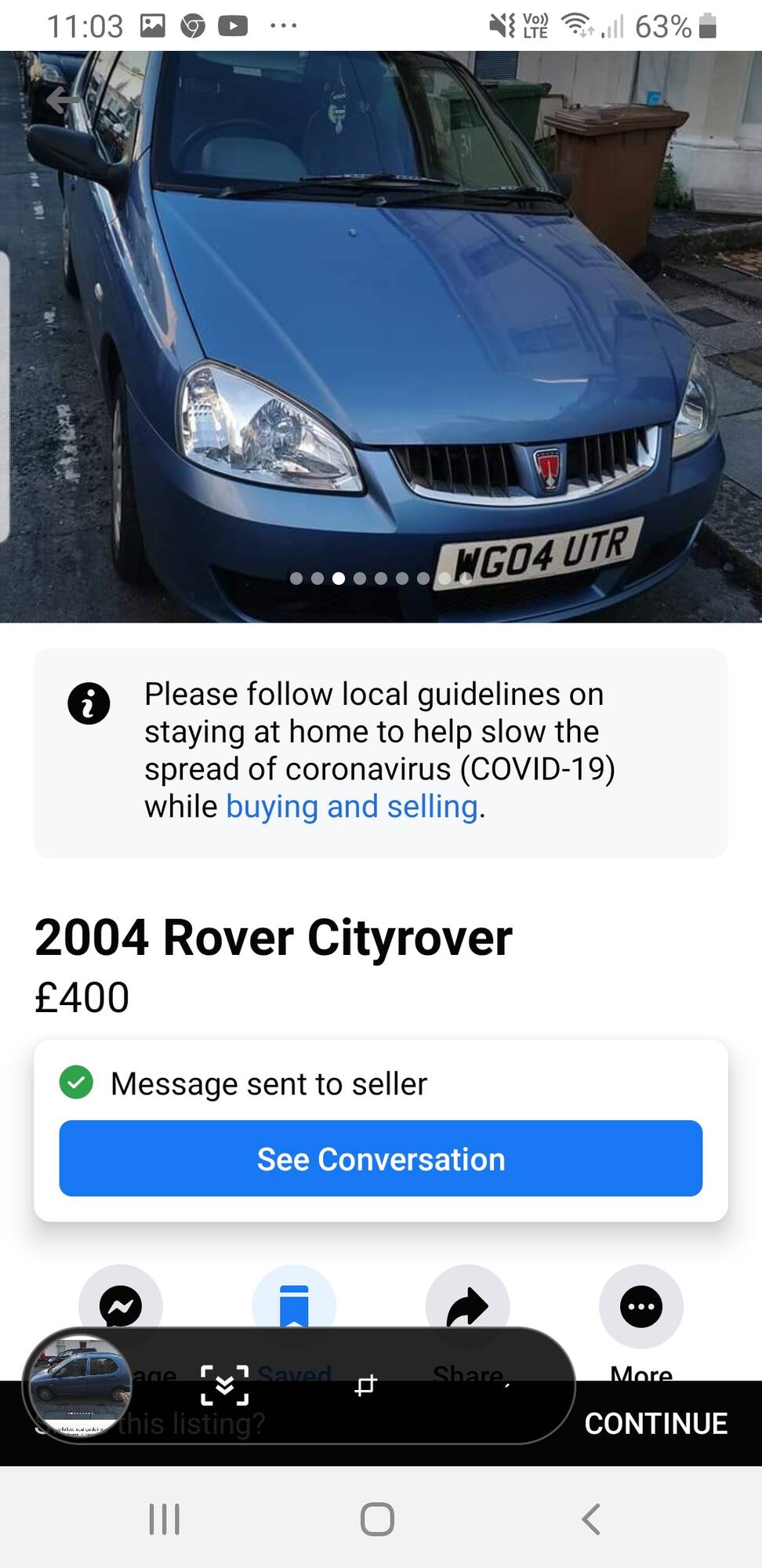Share this Rover Cityrover listing
762x1568 pixels.
(x=467, y=1306)
